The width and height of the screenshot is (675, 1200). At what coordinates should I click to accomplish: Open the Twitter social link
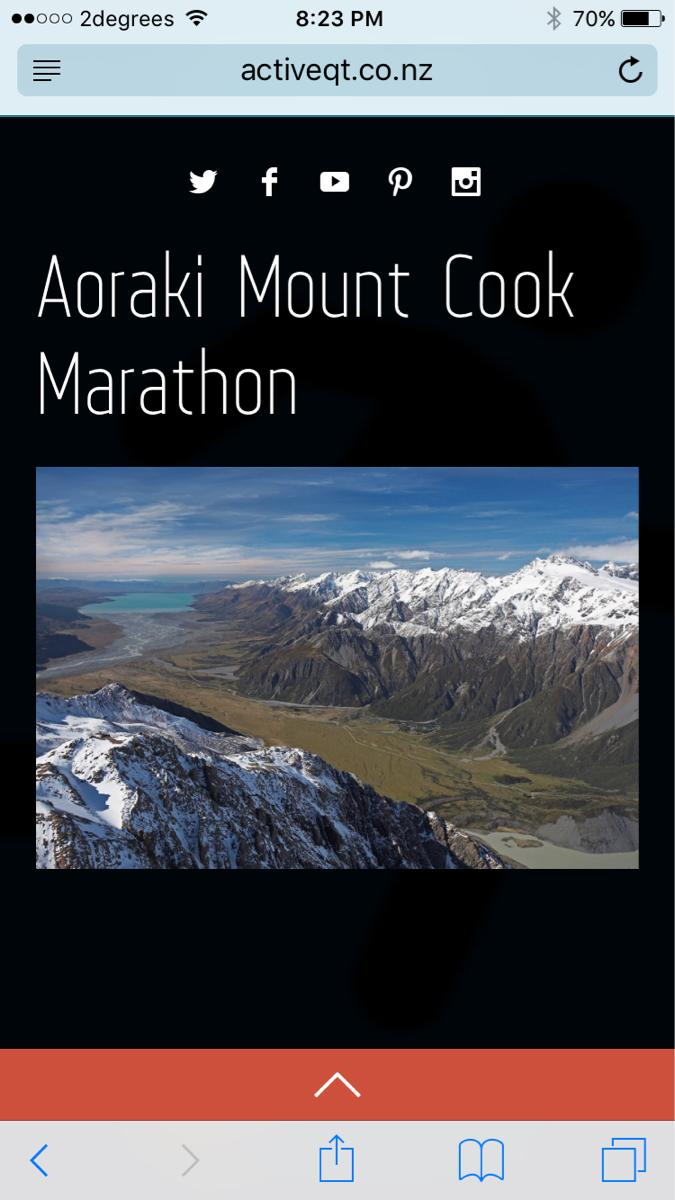(203, 182)
